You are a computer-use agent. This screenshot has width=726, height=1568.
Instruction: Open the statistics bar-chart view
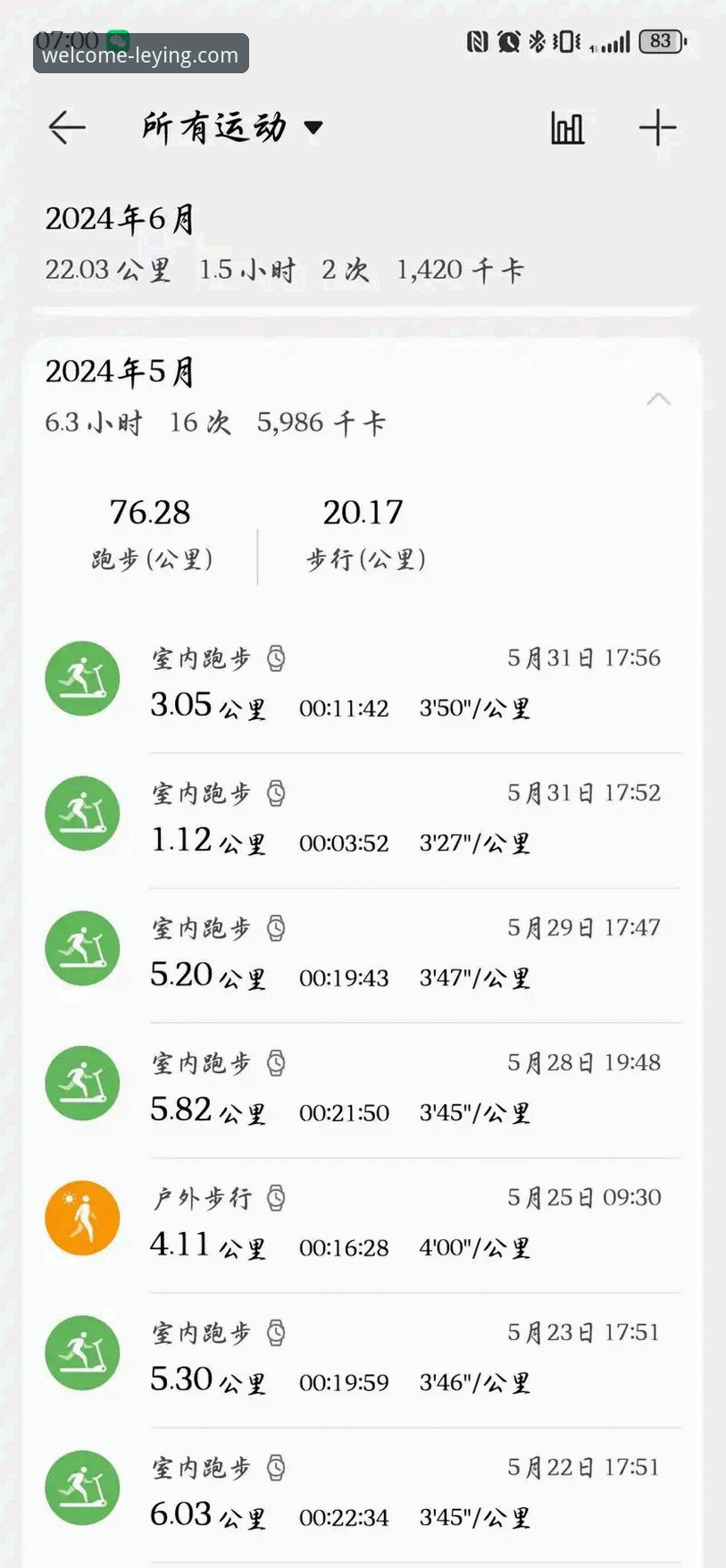point(568,128)
